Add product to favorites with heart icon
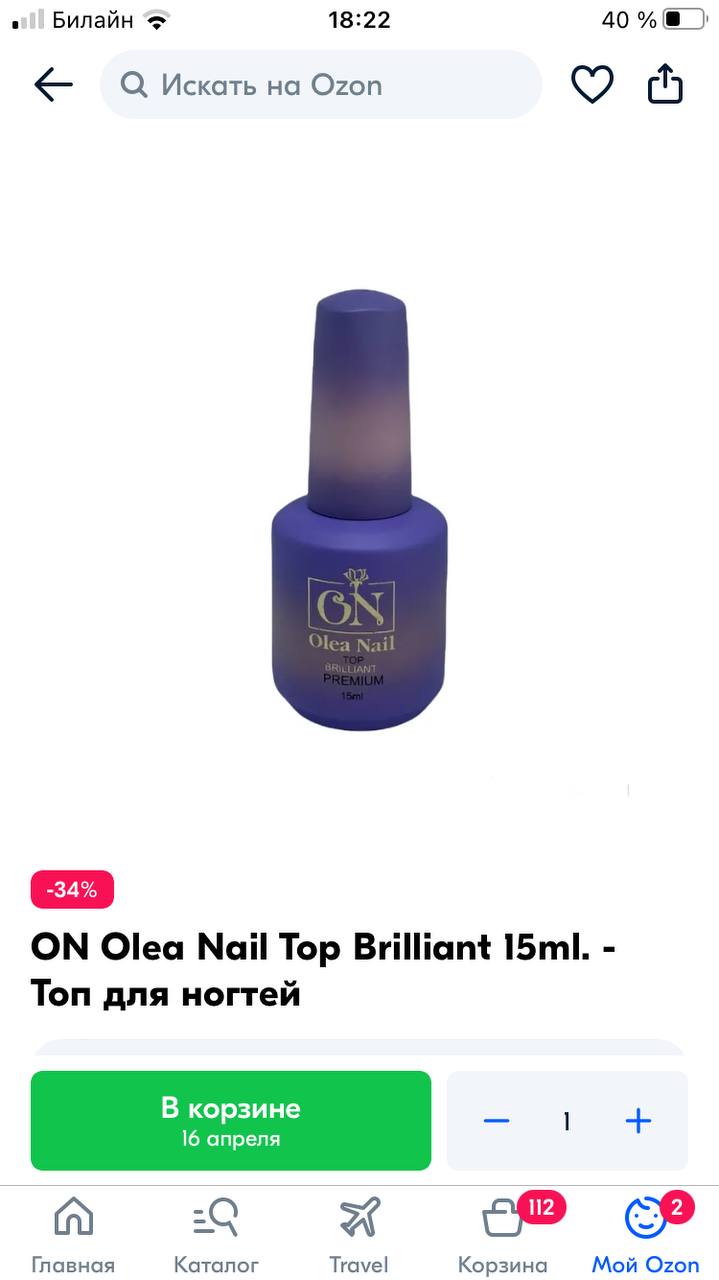The image size is (719, 1280). tap(592, 85)
